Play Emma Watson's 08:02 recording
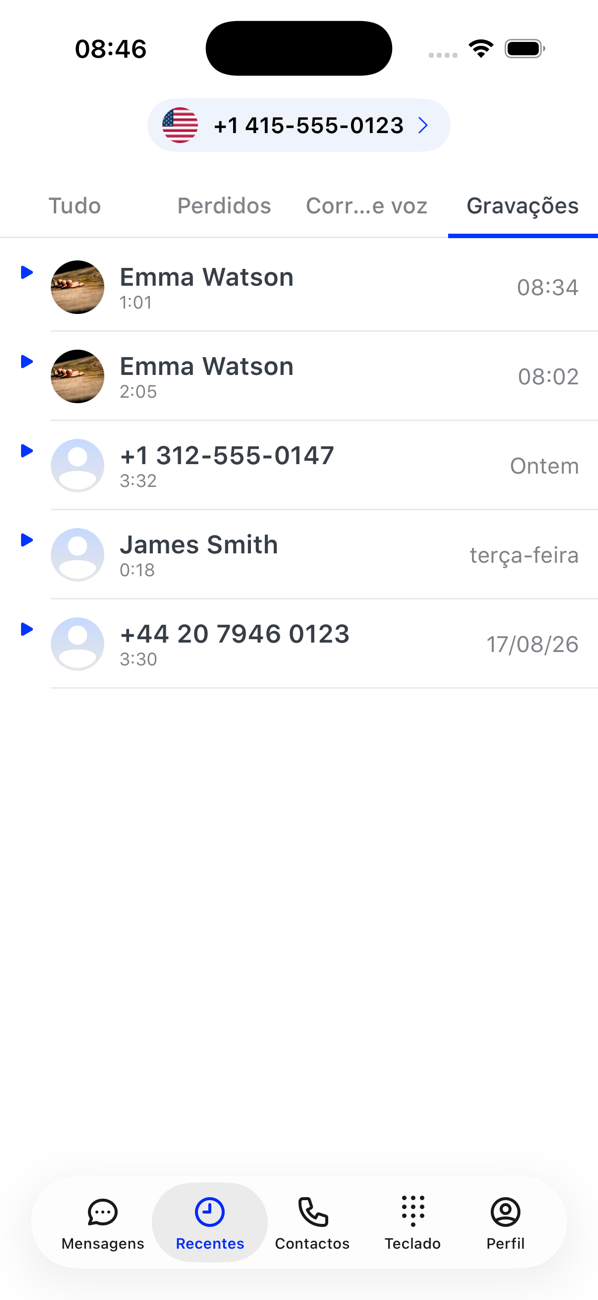 27,361
